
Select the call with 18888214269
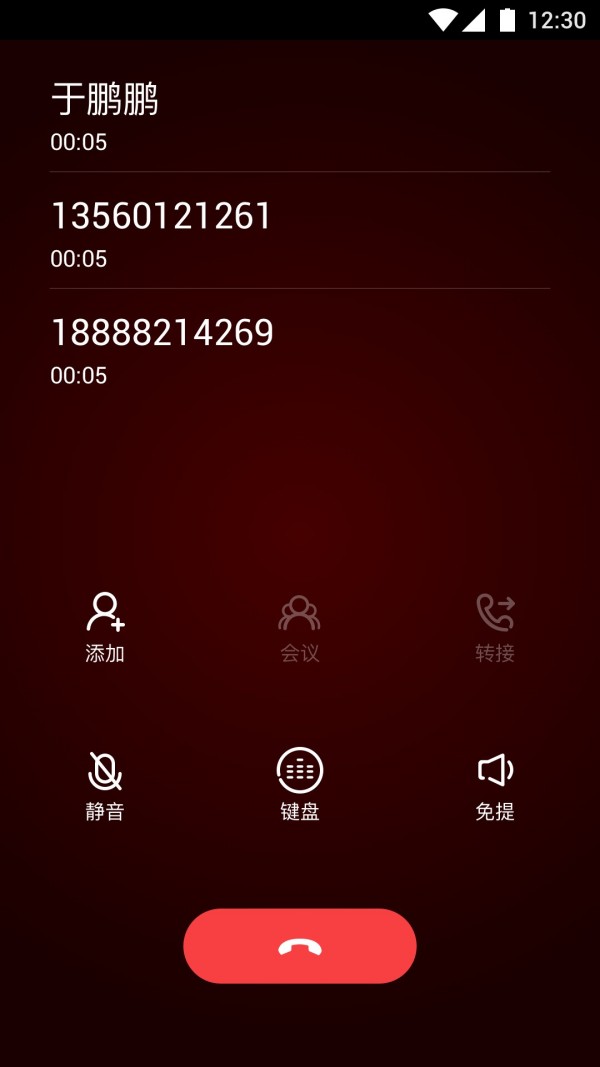[300, 348]
